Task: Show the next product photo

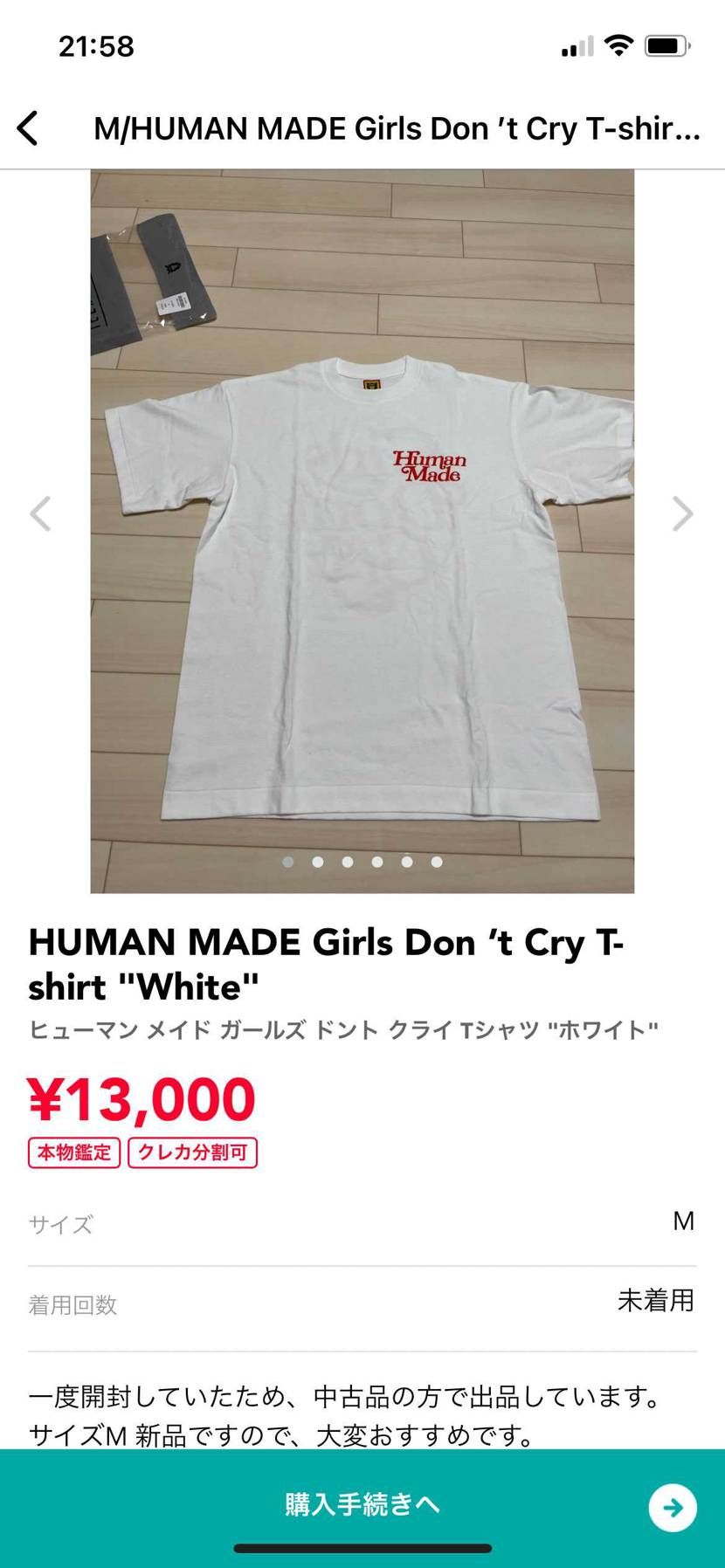Action: pos(682,513)
